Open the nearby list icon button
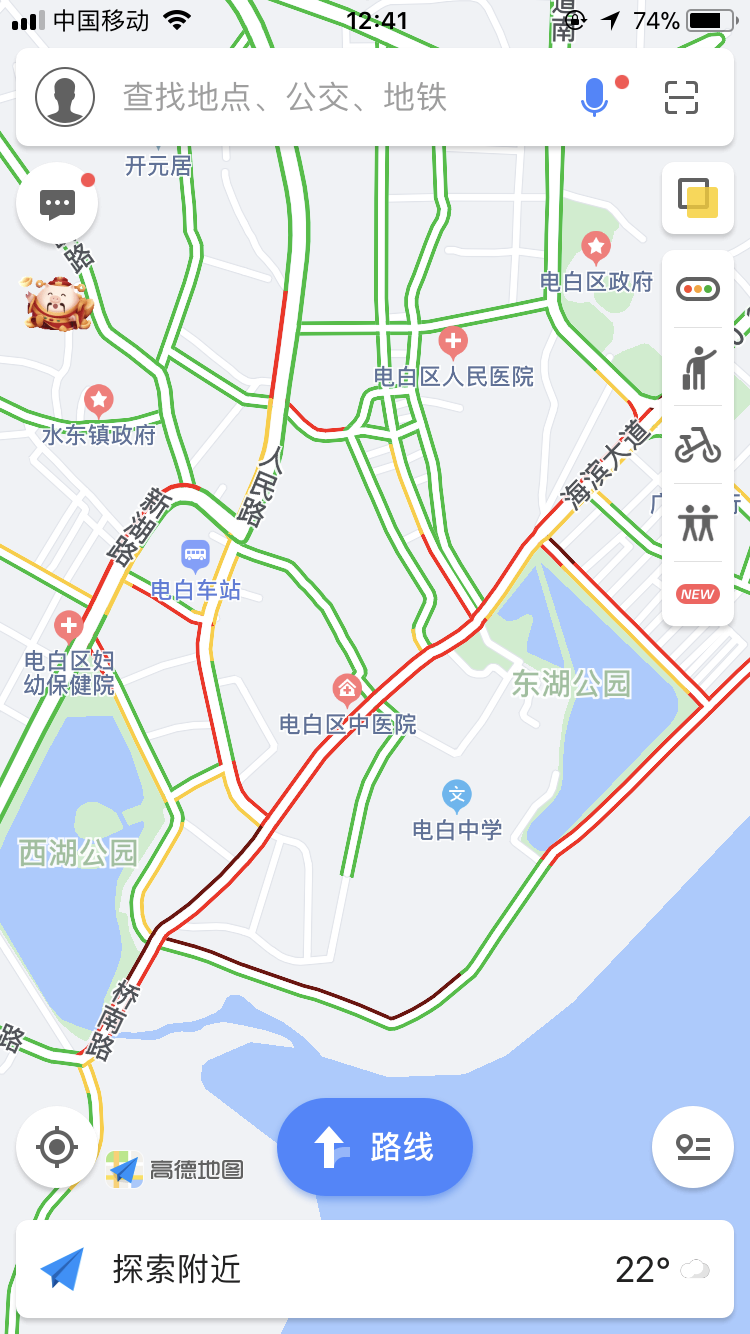Screen dimensions: 750x1334 click(x=692, y=1147)
